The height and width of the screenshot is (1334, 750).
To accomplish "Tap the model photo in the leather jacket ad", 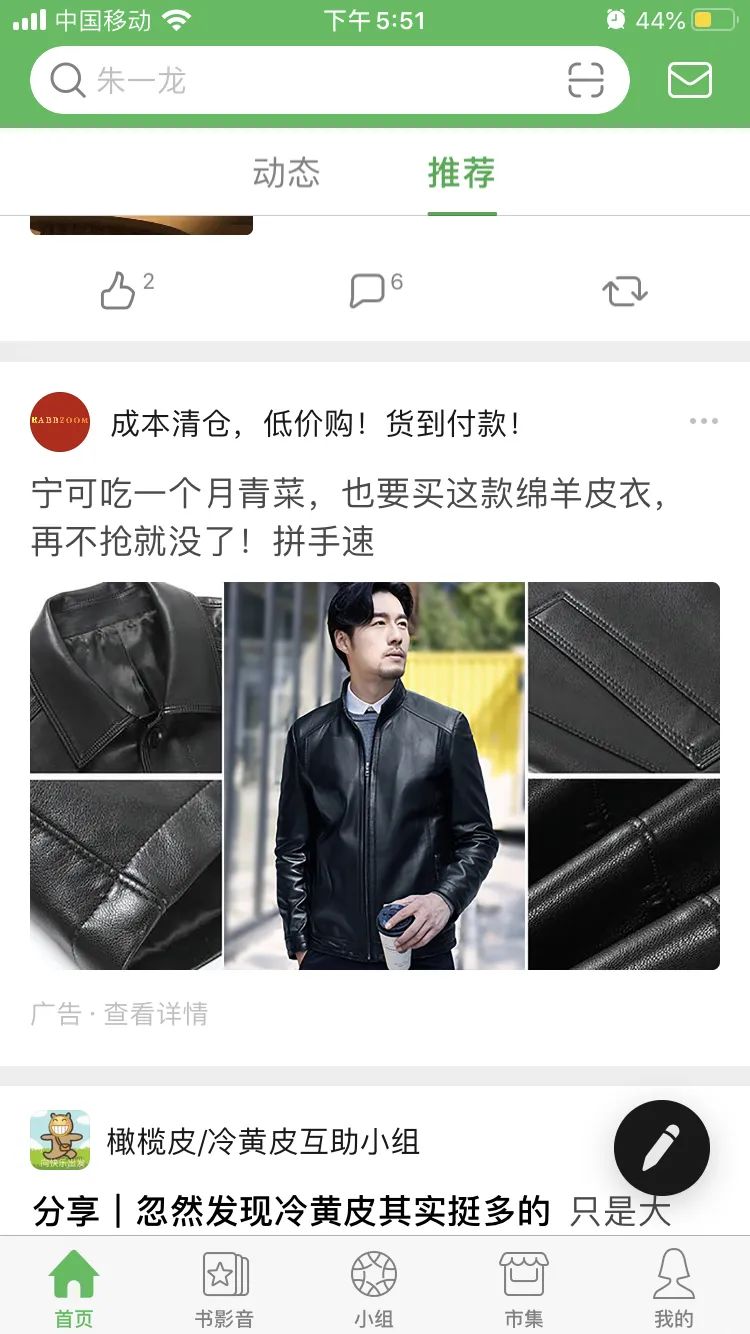I will coord(375,775).
